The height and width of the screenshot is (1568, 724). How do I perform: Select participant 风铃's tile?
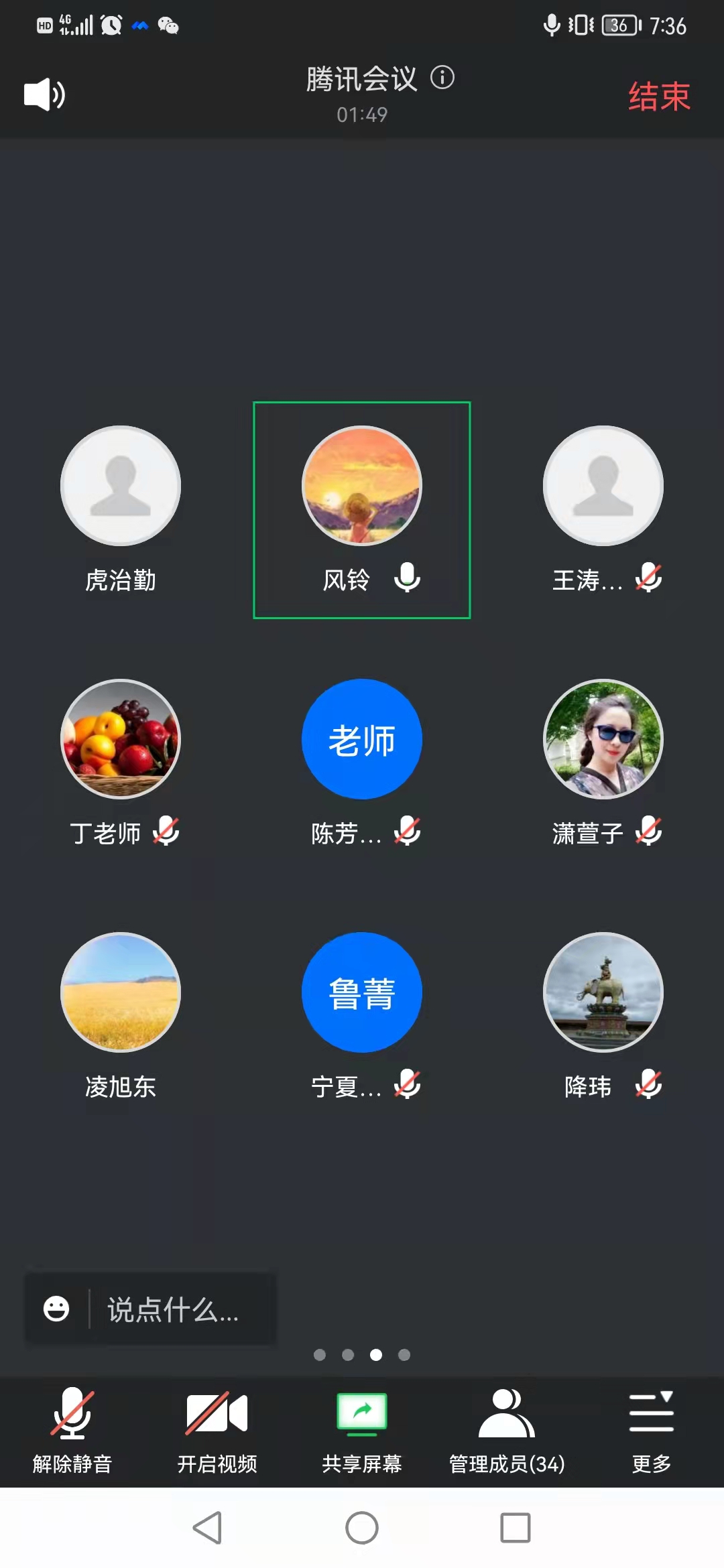pyautogui.click(x=362, y=510)
